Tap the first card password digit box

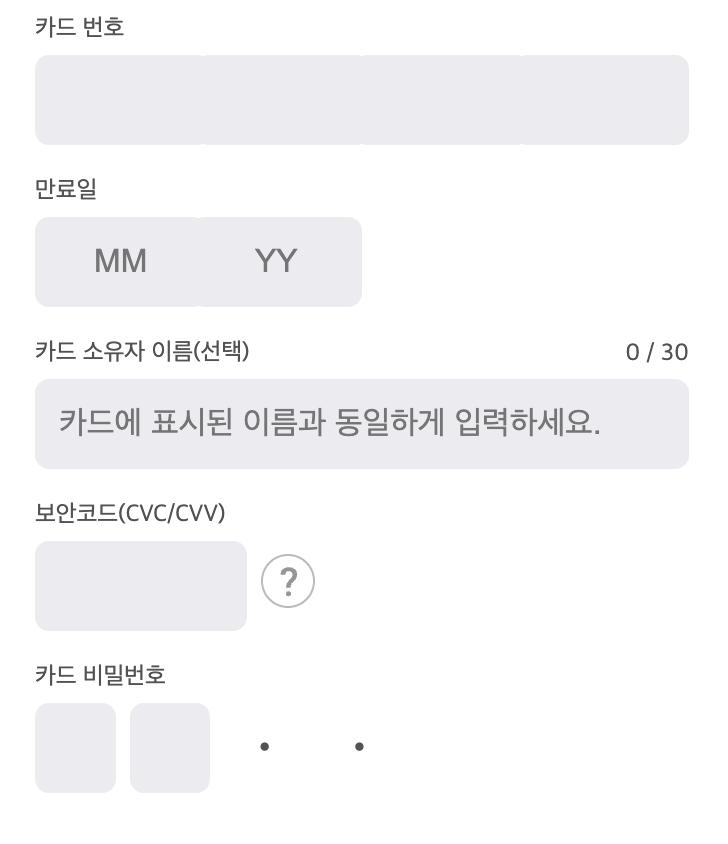pos(75,748)
